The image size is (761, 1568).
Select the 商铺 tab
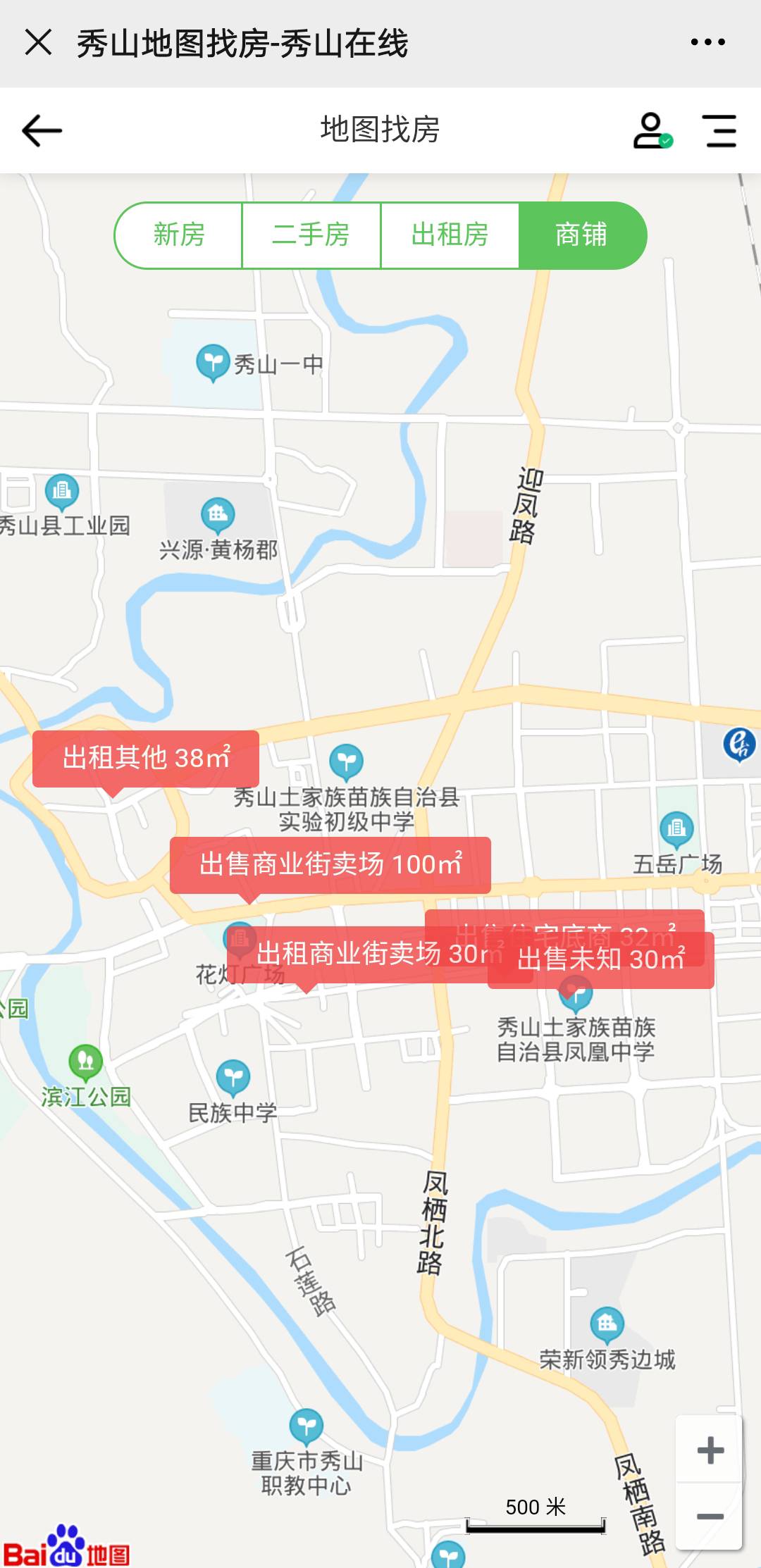click(x=581, y=235)
